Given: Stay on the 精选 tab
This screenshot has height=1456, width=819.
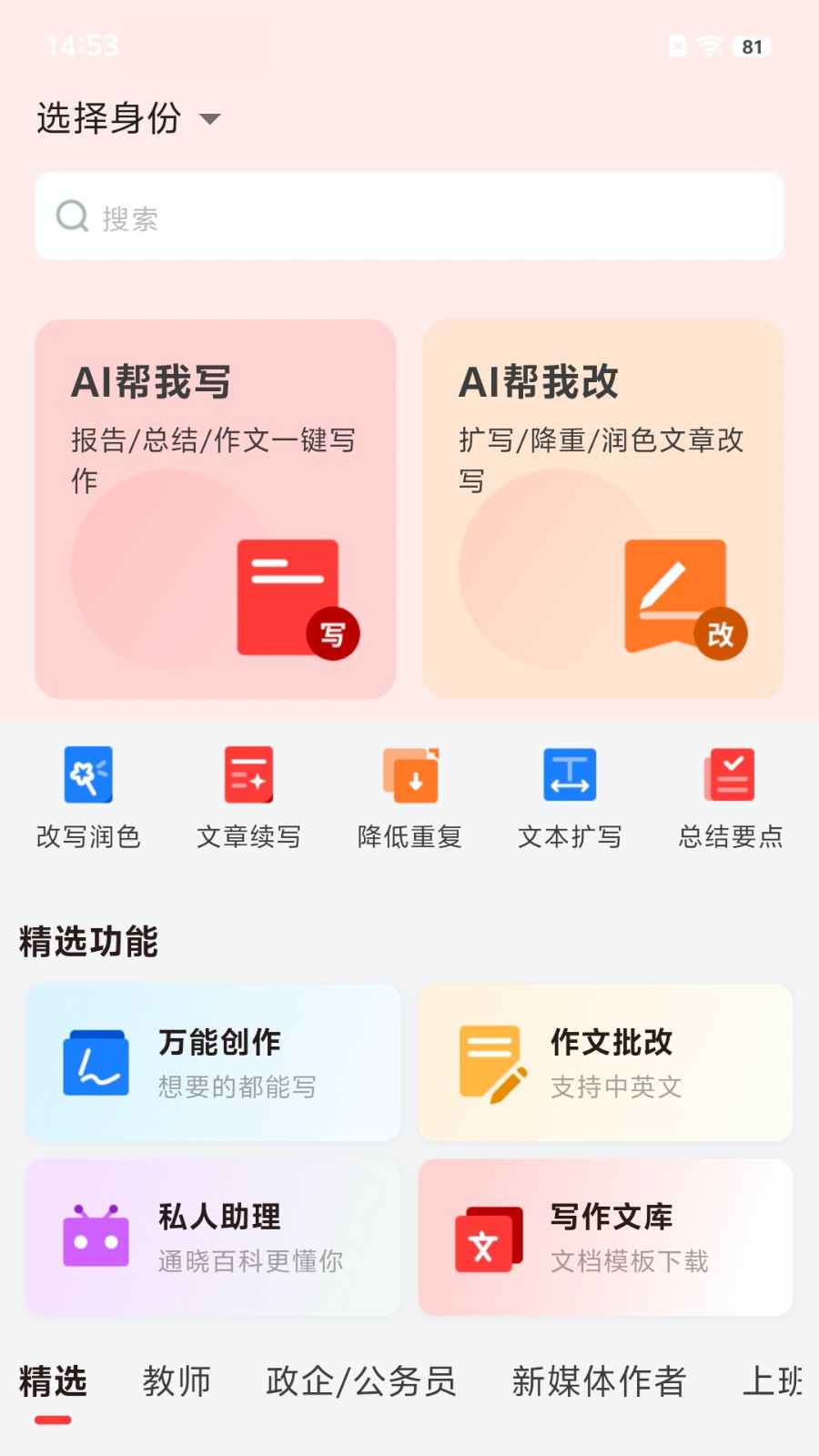Looking at the screenshot, I should coord(52,1381).
